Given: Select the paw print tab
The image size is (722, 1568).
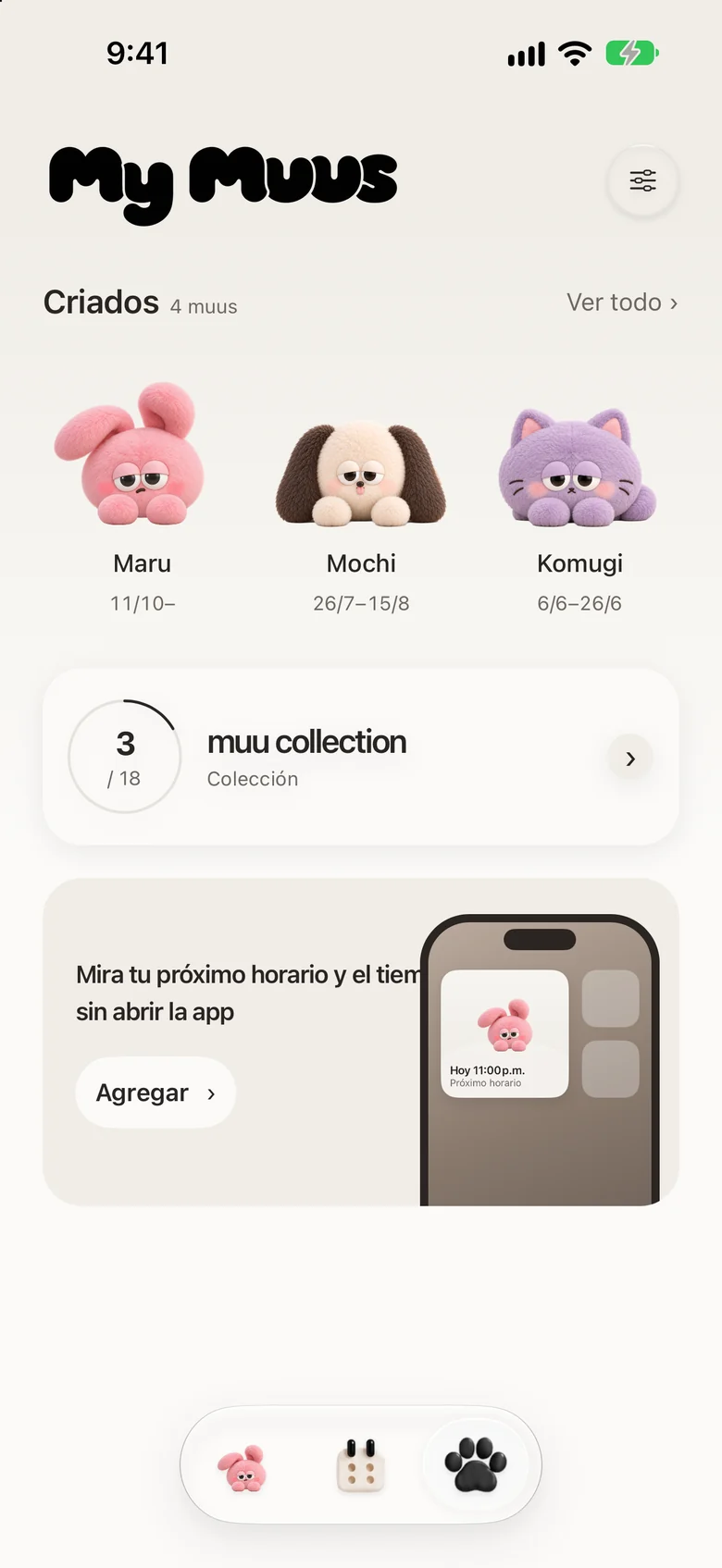Looking at the screenshot, I should (x=476, y=1465).
